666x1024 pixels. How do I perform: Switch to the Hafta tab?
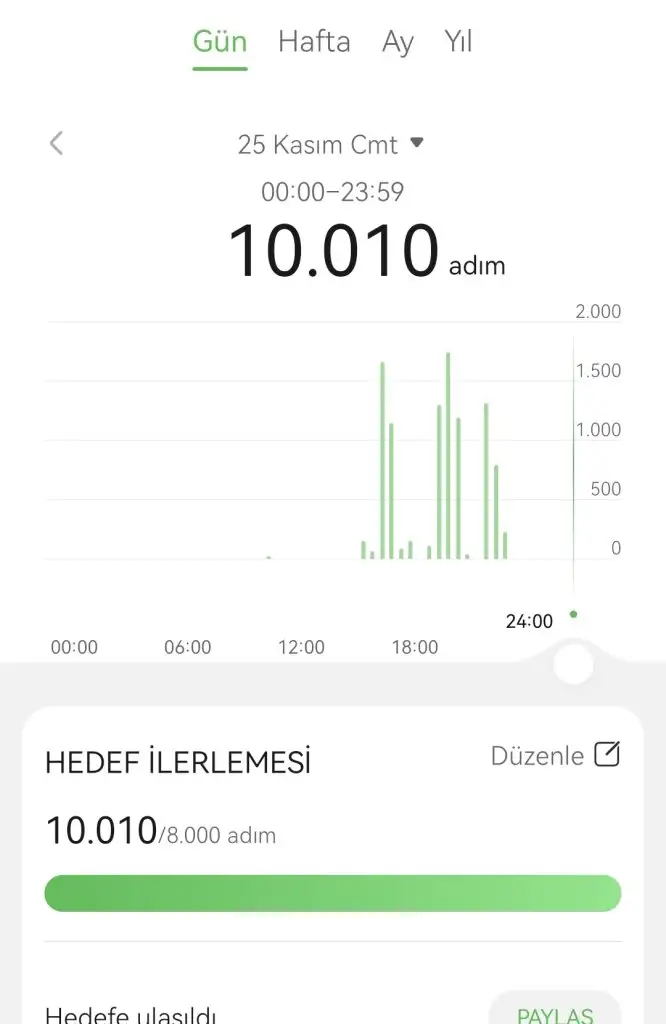(314, 43)
